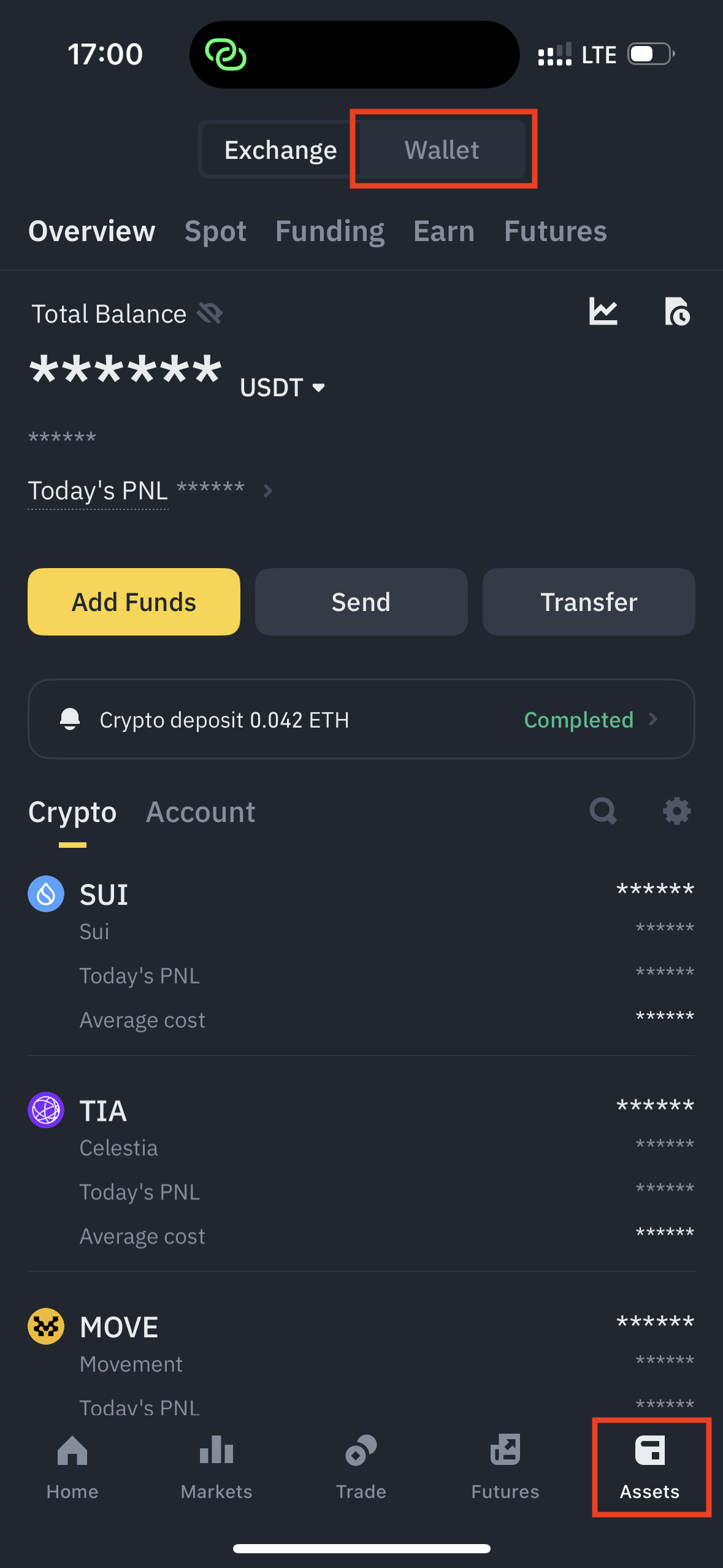Open search in the Crypto asset list
Image resolution: width=723 pixels, height=1568 pixels.
[603, 811]
